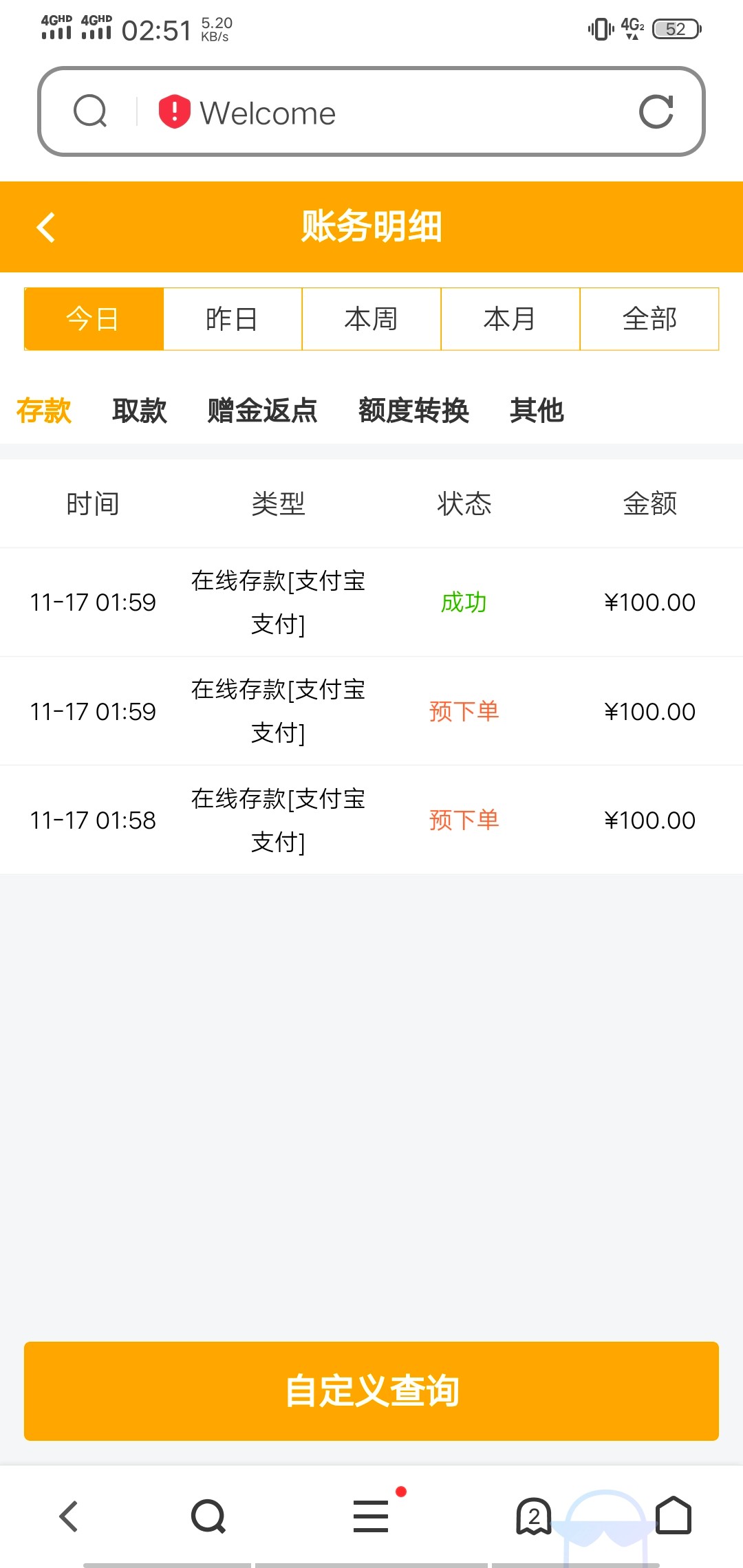
Task: Go to browser home page
Action: [673, 1516]
